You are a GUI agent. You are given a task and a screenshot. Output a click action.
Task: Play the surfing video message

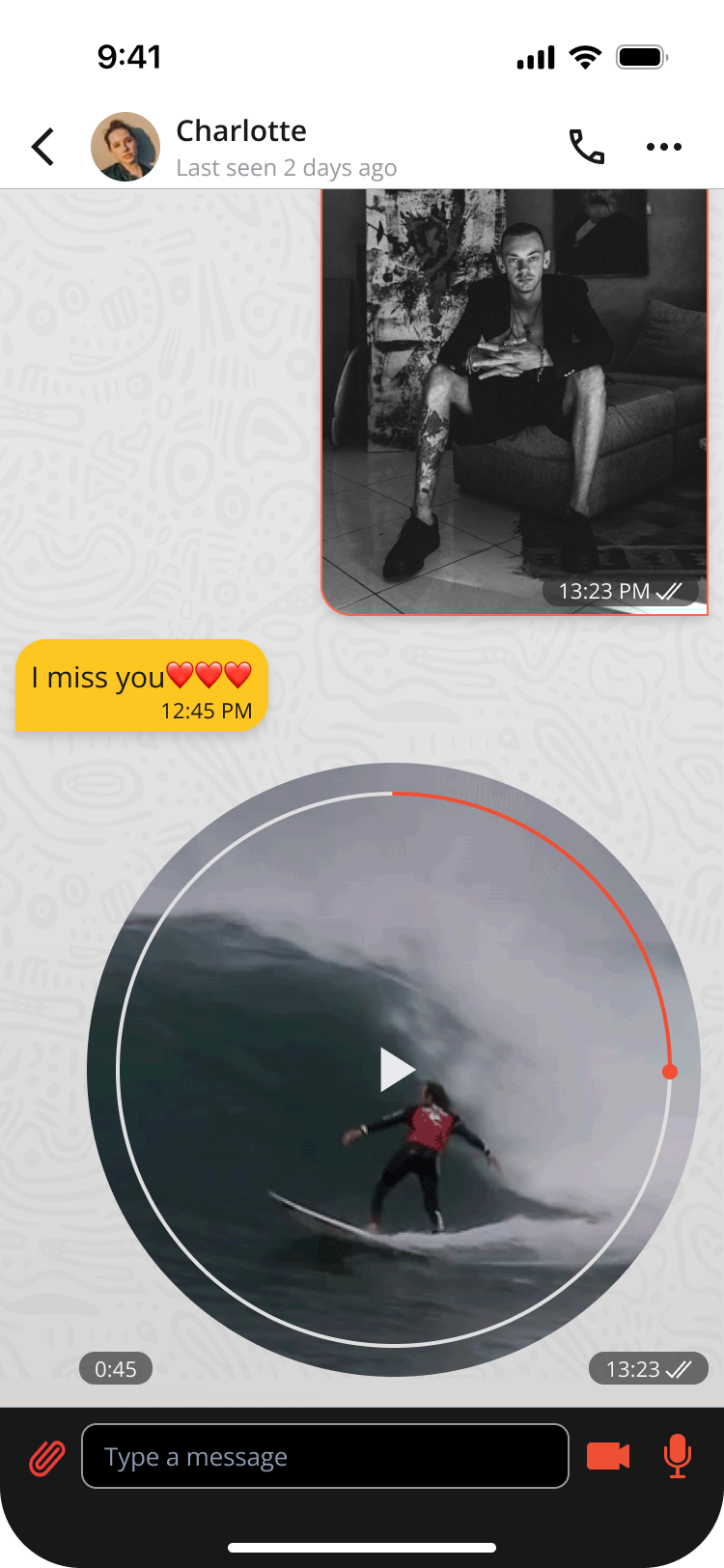point(395,1070)
